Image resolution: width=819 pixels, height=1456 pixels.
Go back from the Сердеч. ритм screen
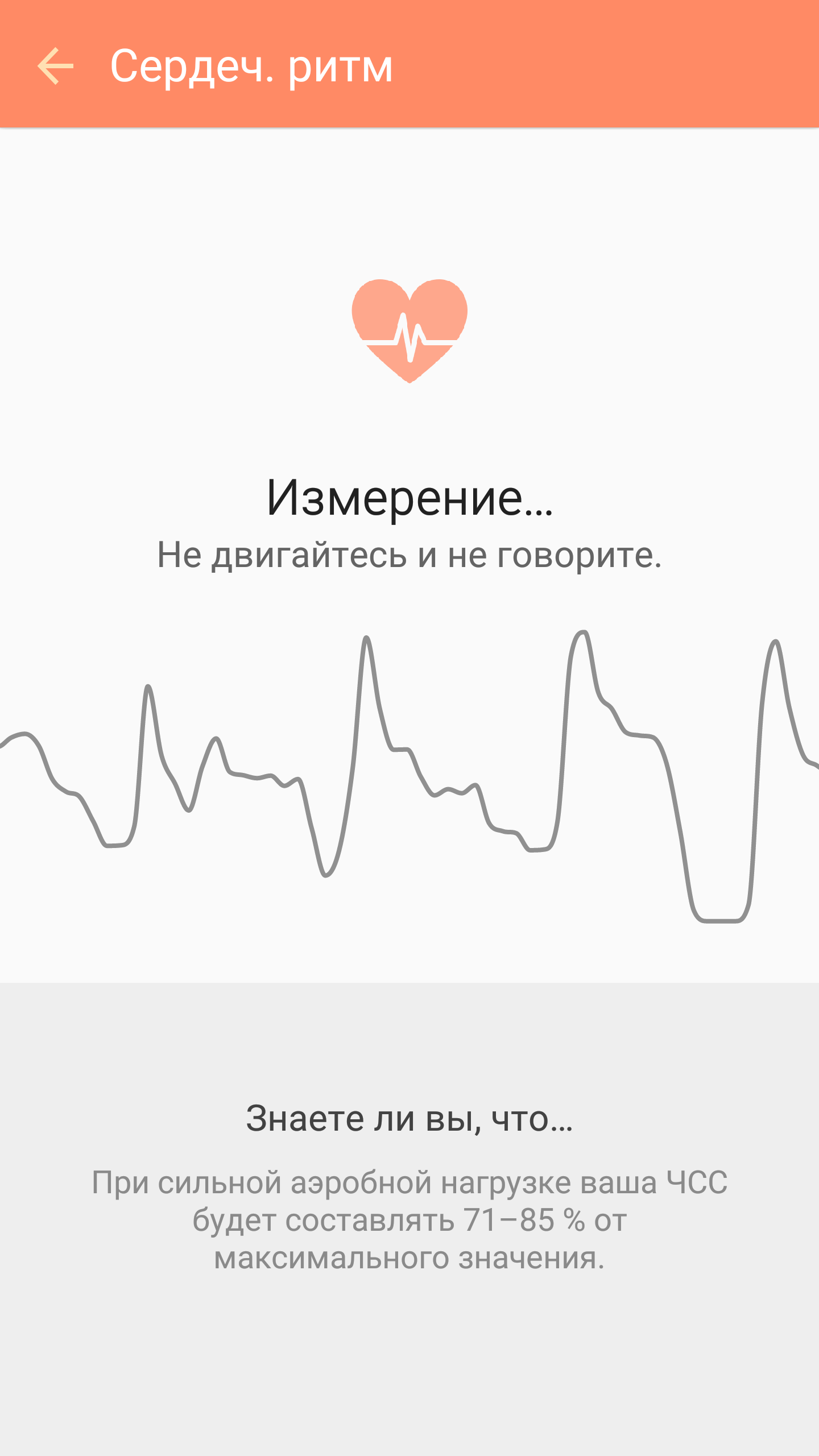55,66
